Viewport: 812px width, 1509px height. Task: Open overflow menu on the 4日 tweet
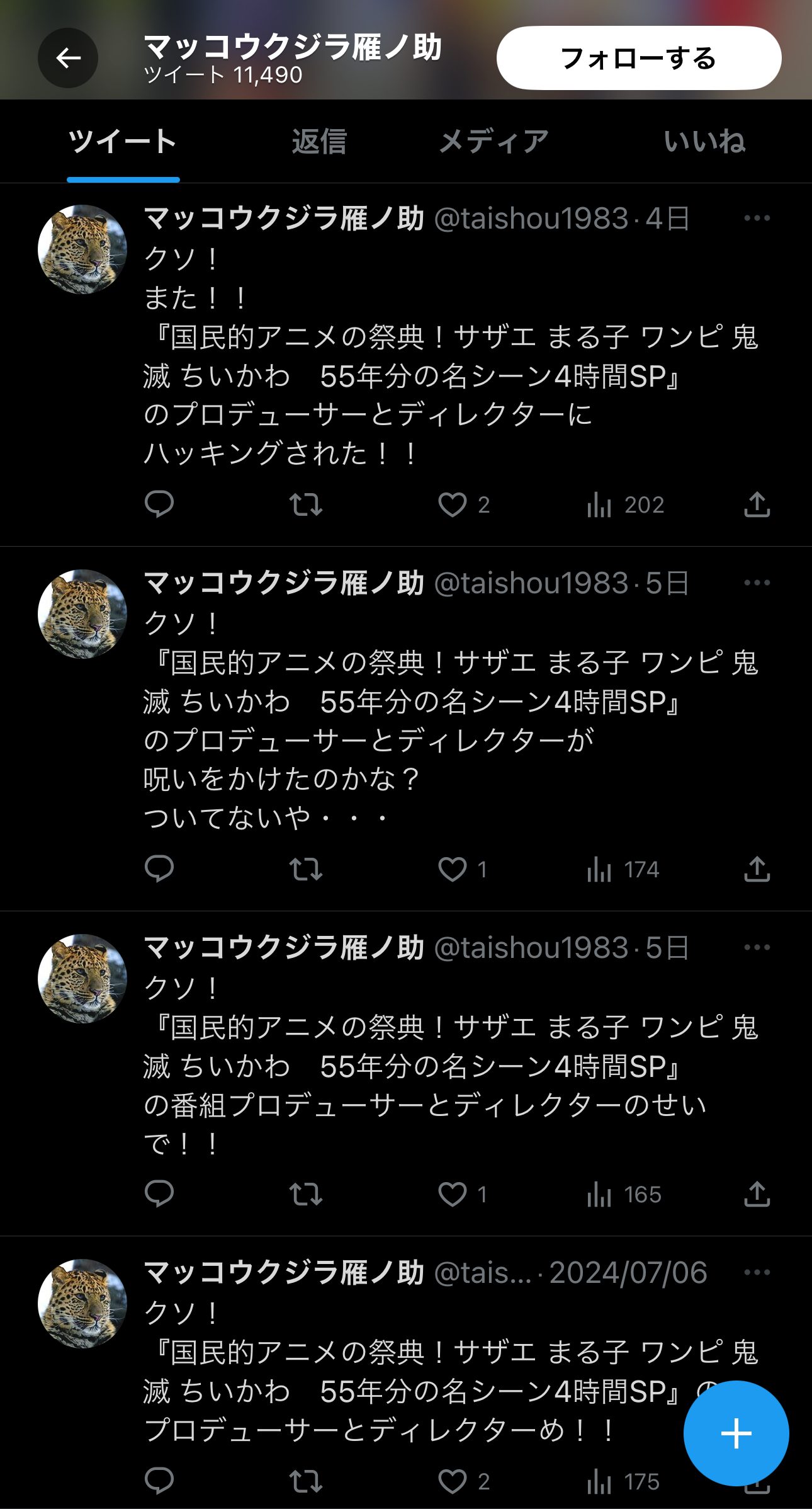point(757,219)
